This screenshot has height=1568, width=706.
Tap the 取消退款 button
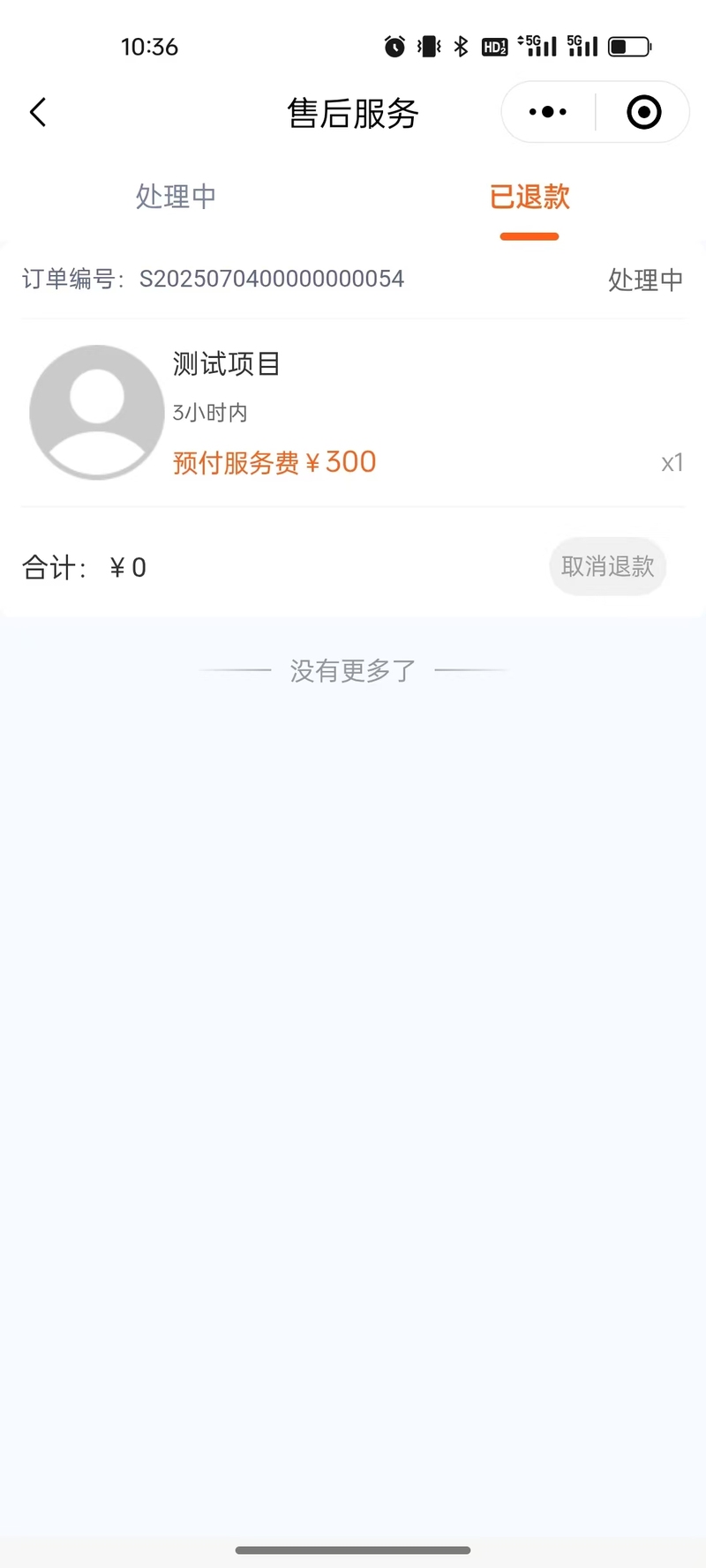tap(607, 566)
